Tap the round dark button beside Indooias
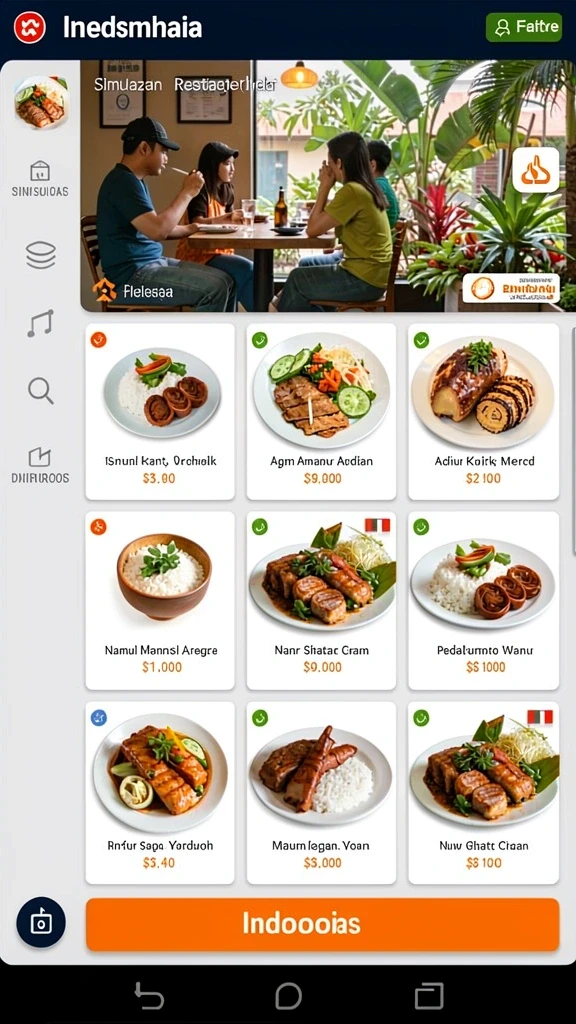Viewport: 576px width, 1024px height. click(40, 922)
